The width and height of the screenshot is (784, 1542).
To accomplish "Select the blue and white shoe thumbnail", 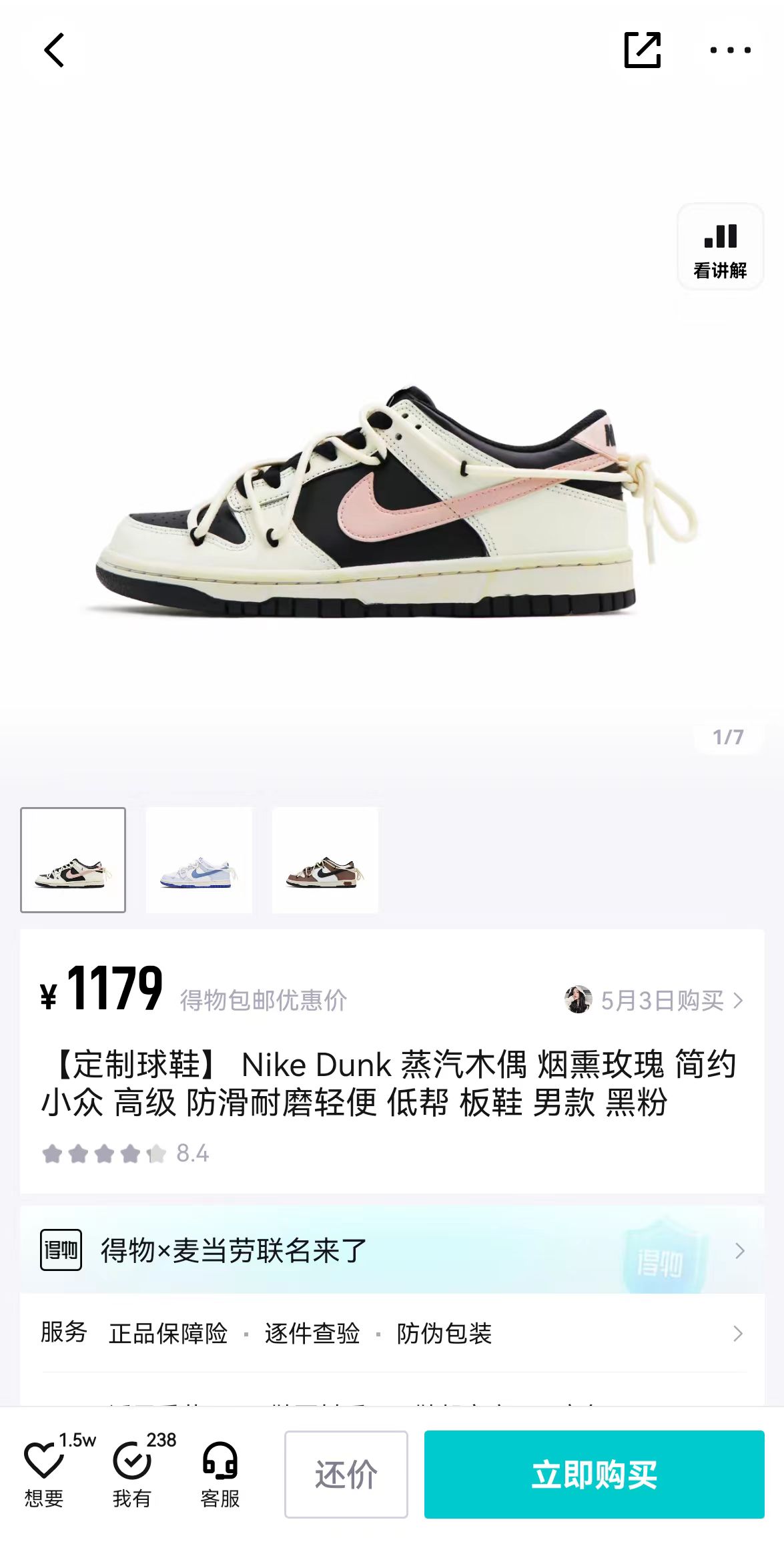I will click(x=199, y=860).
